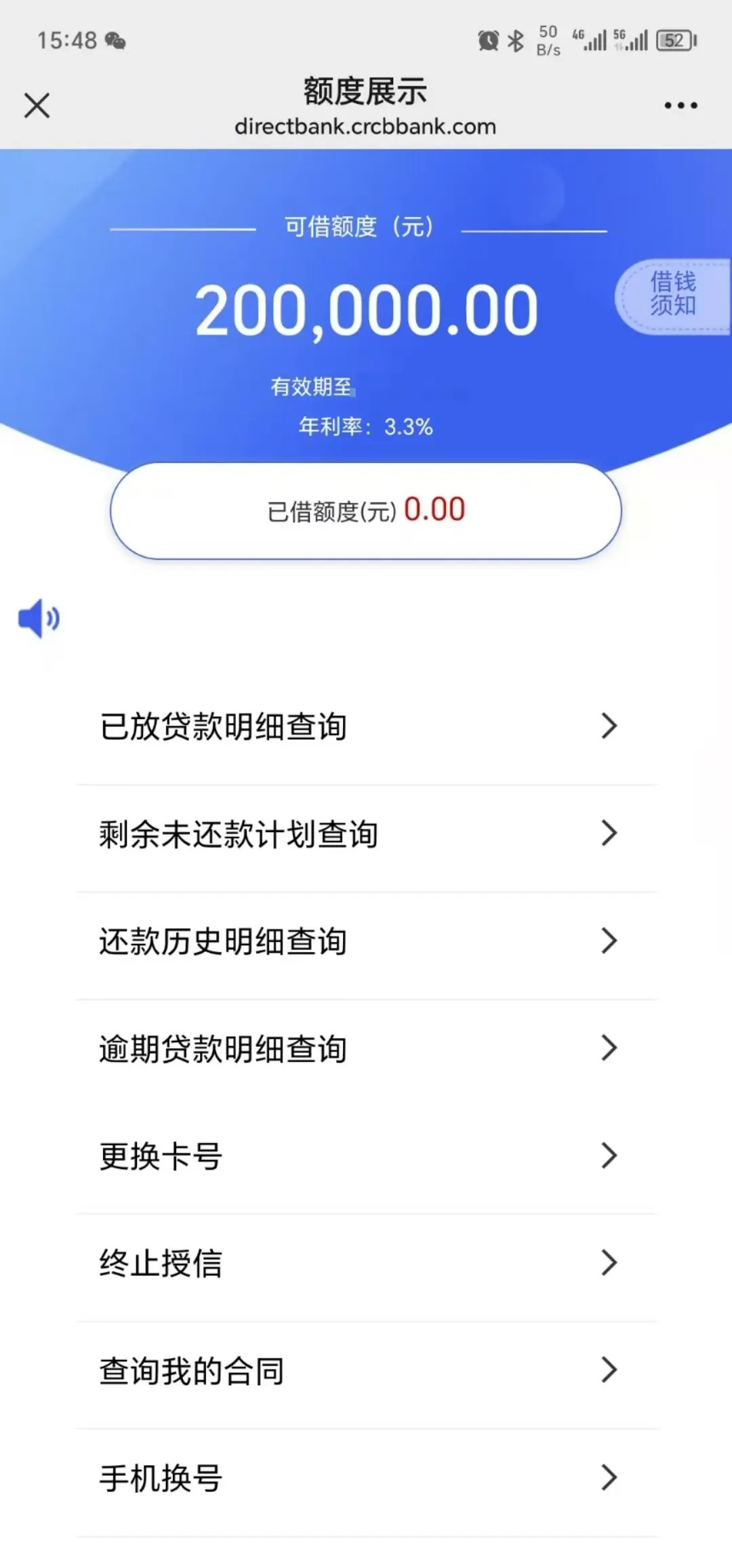Expand 逾期贷款明细查询 via its chevron

pyautogui.click(x=608, y=1048)
